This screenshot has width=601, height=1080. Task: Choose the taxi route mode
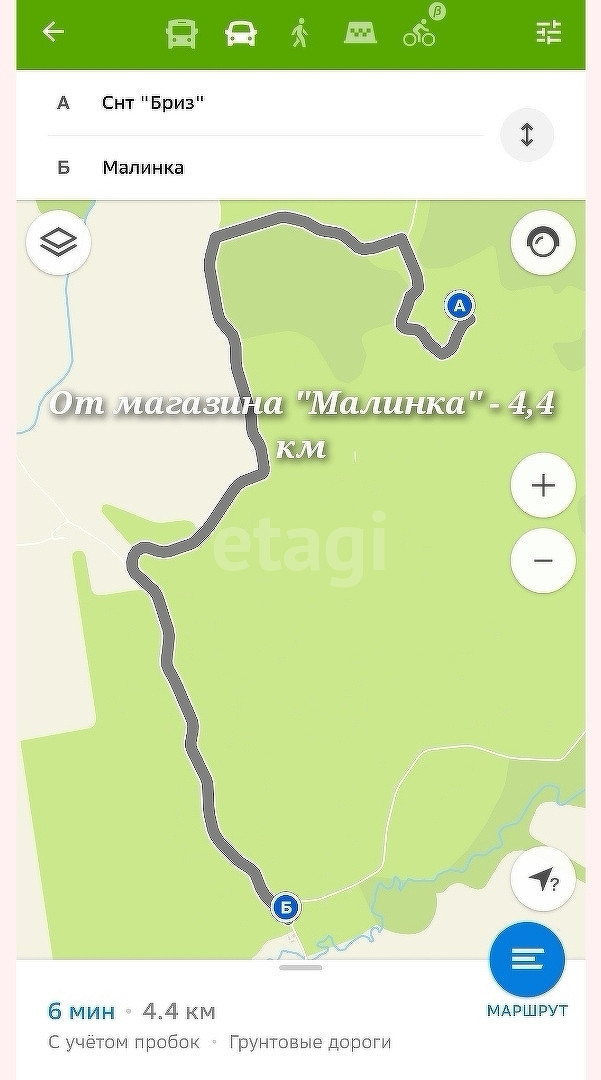coord(360,33)
